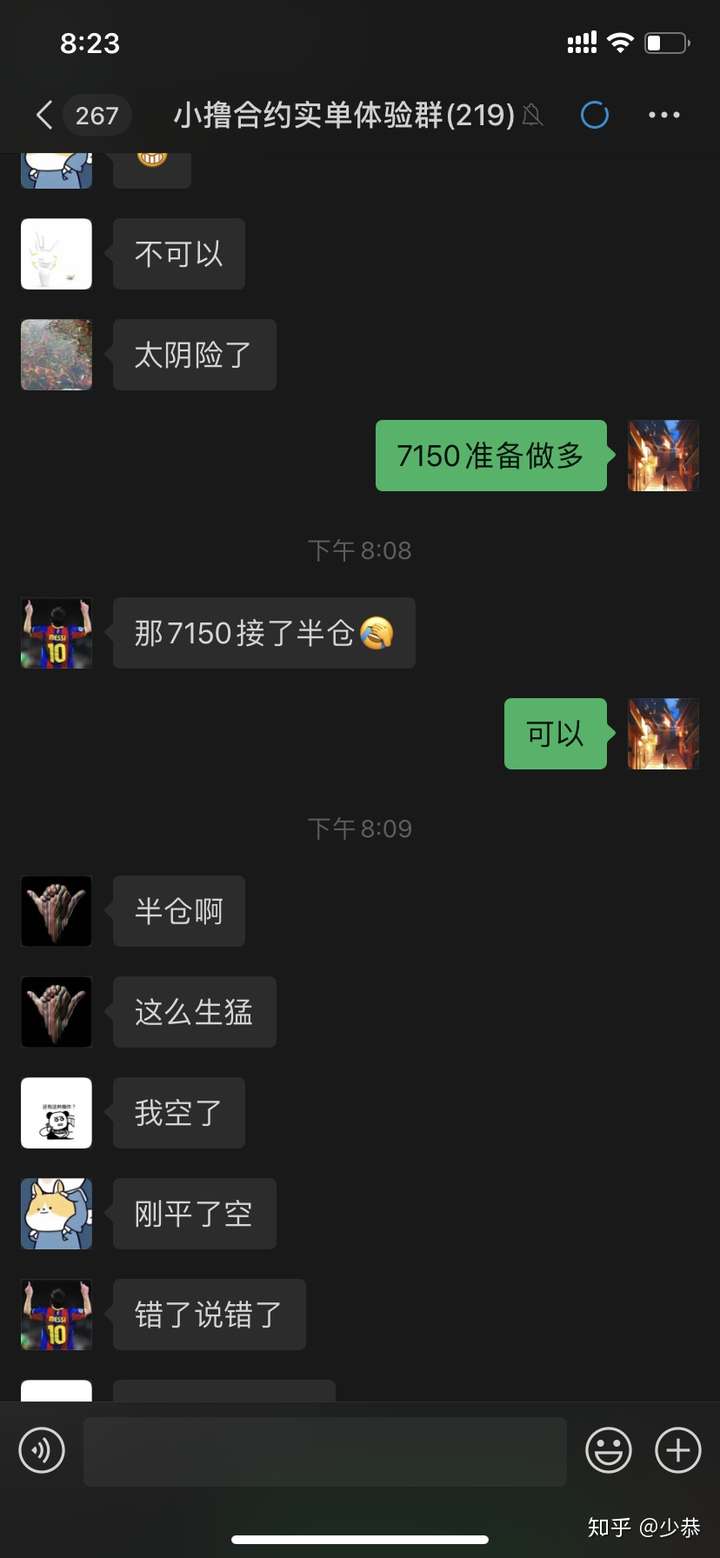Switch to voice message input

coord(42,1450)
